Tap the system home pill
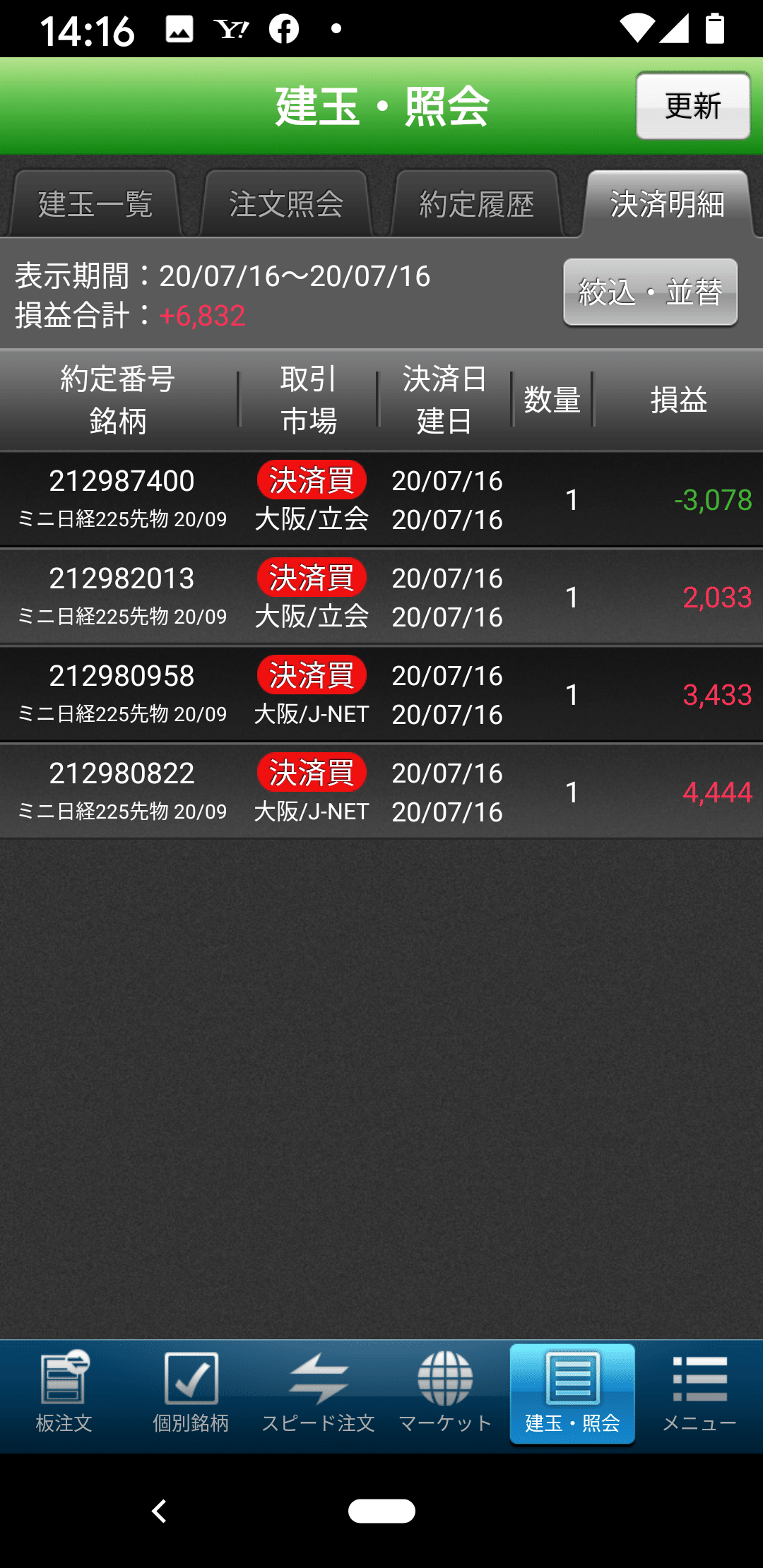The width and height of the screenshot is (763, 1568). 381,1511
